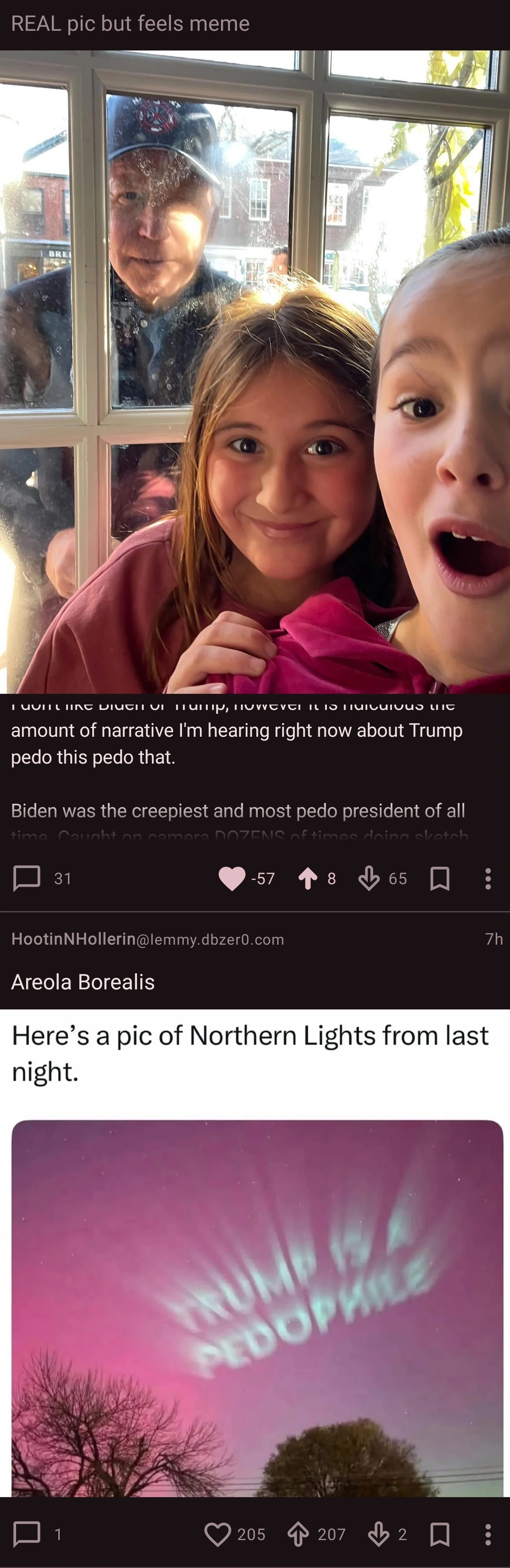510x1568 pixels.
Task: Open comments on the REAL pic post
Action: click(27, 878)
